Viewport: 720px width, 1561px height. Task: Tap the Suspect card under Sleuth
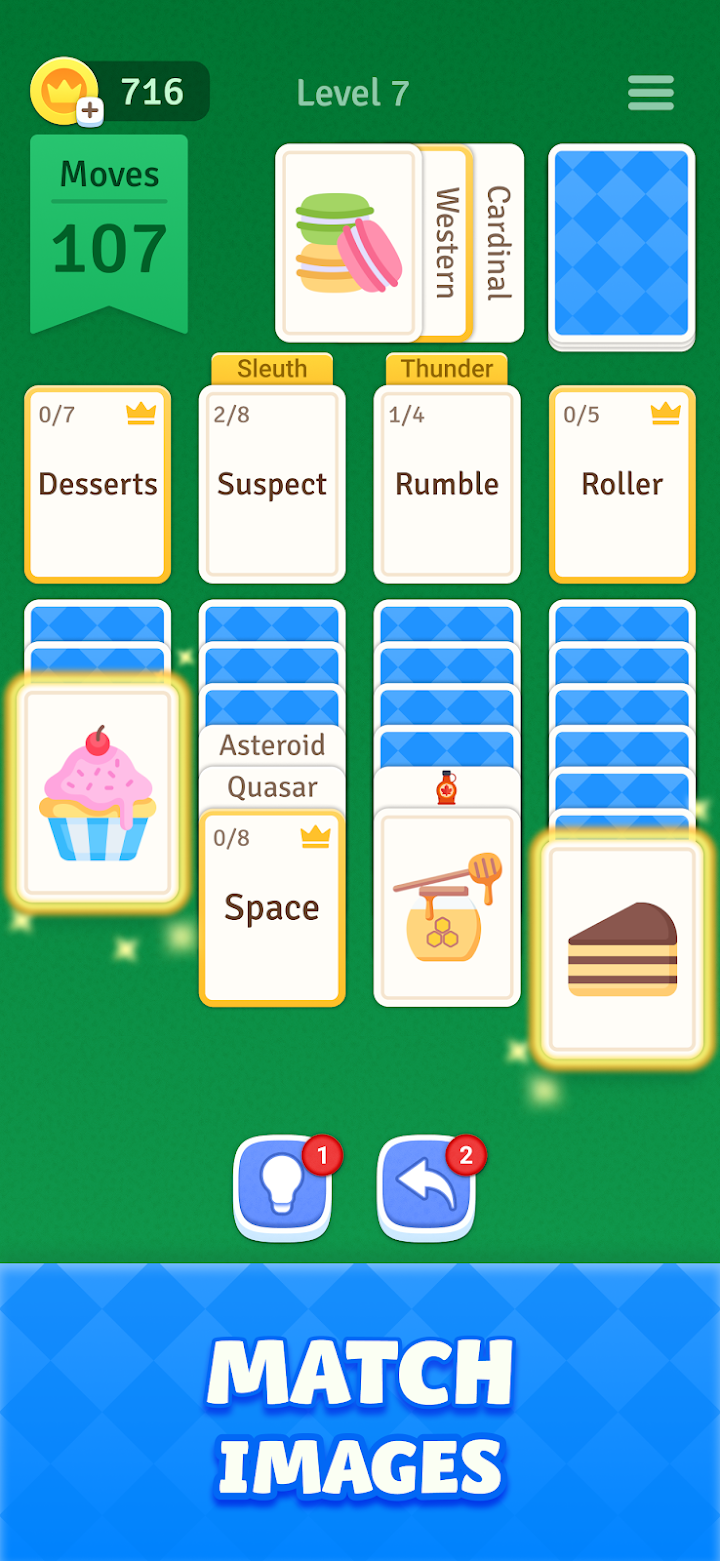click(272, 484)
